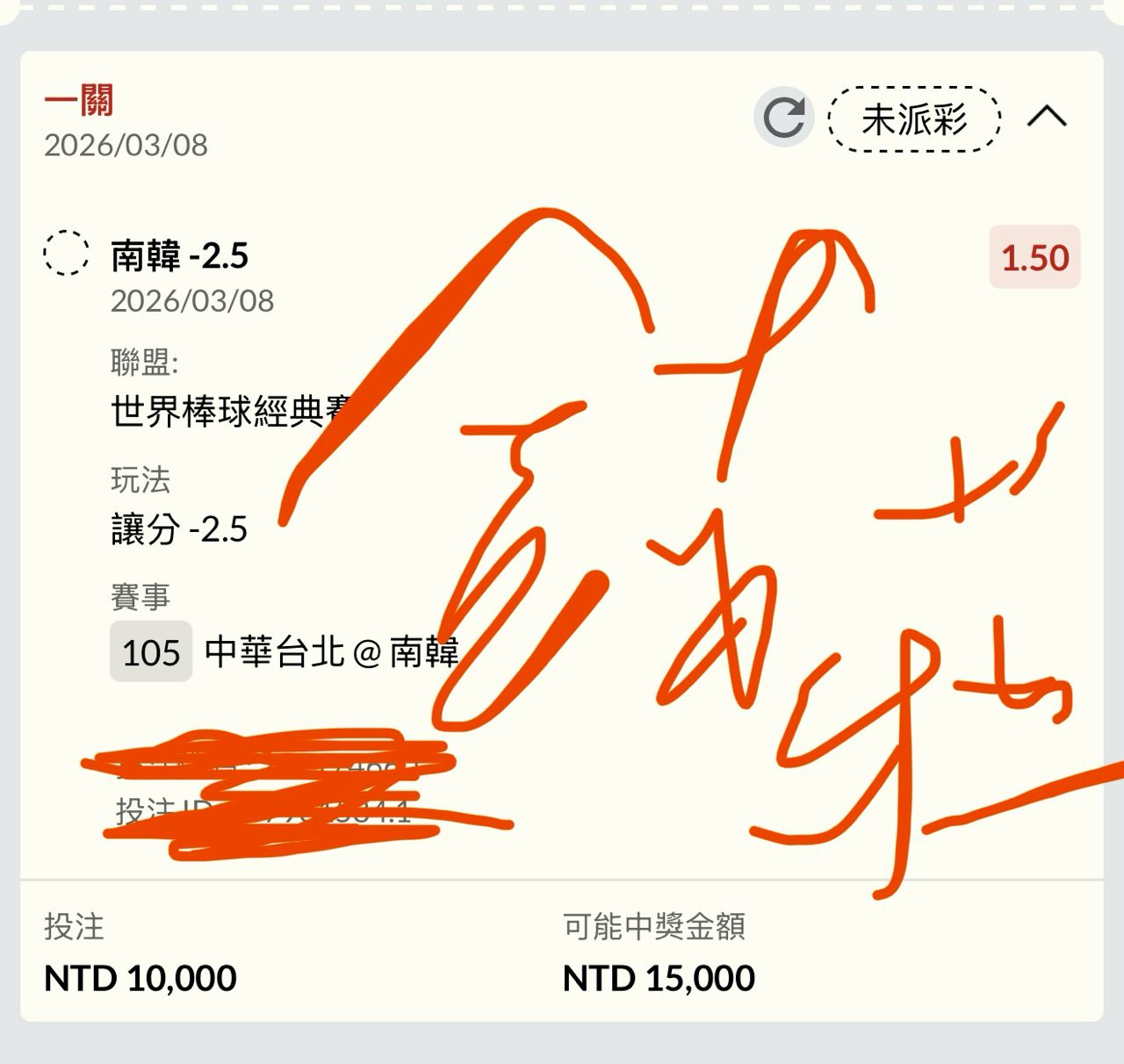Image resolution: width=1124 pixels, height=1064 pixels.
Task: Refresh the bet status
Action: pos(783,117)
